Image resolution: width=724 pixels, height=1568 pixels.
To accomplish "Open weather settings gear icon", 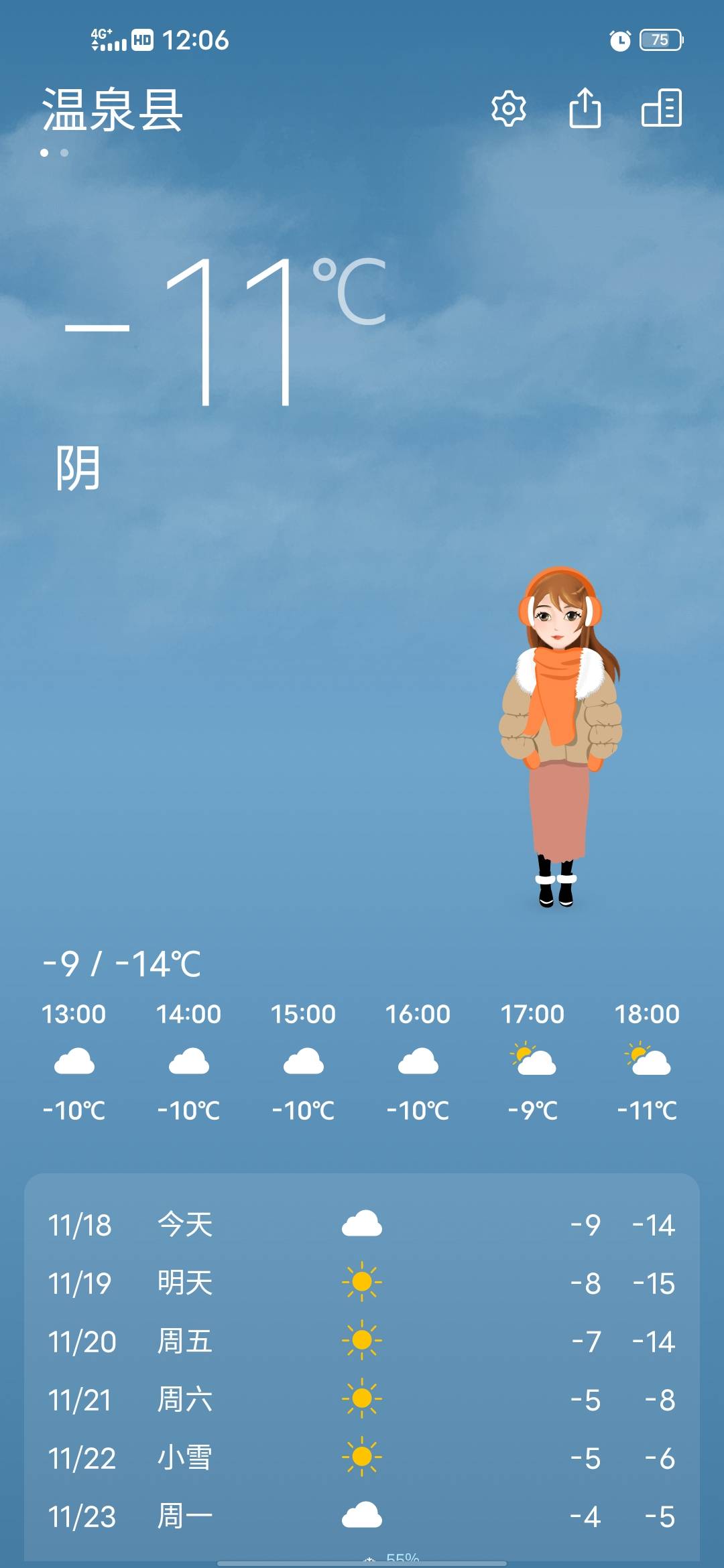I will [508, 108].
